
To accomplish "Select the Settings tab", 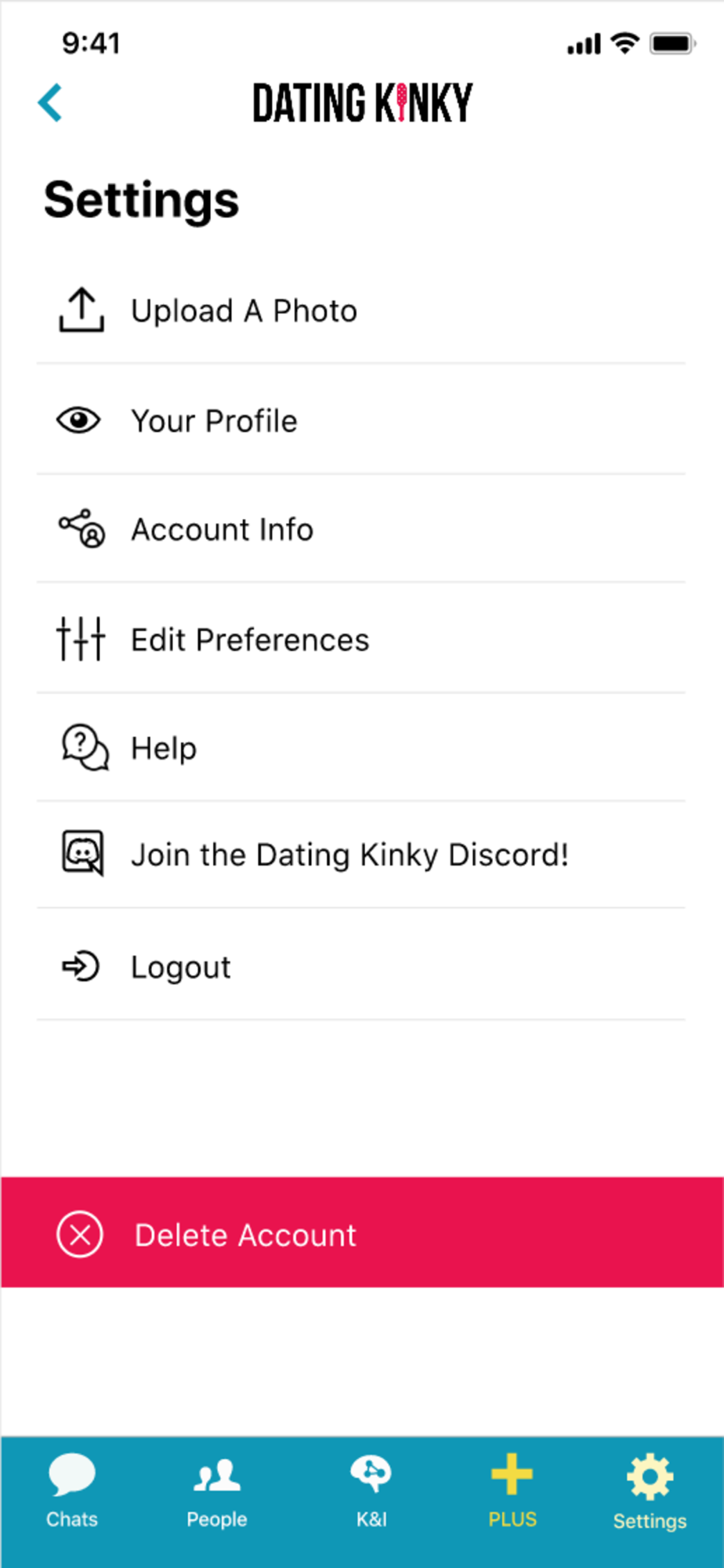I will (x=650, y=1491).
